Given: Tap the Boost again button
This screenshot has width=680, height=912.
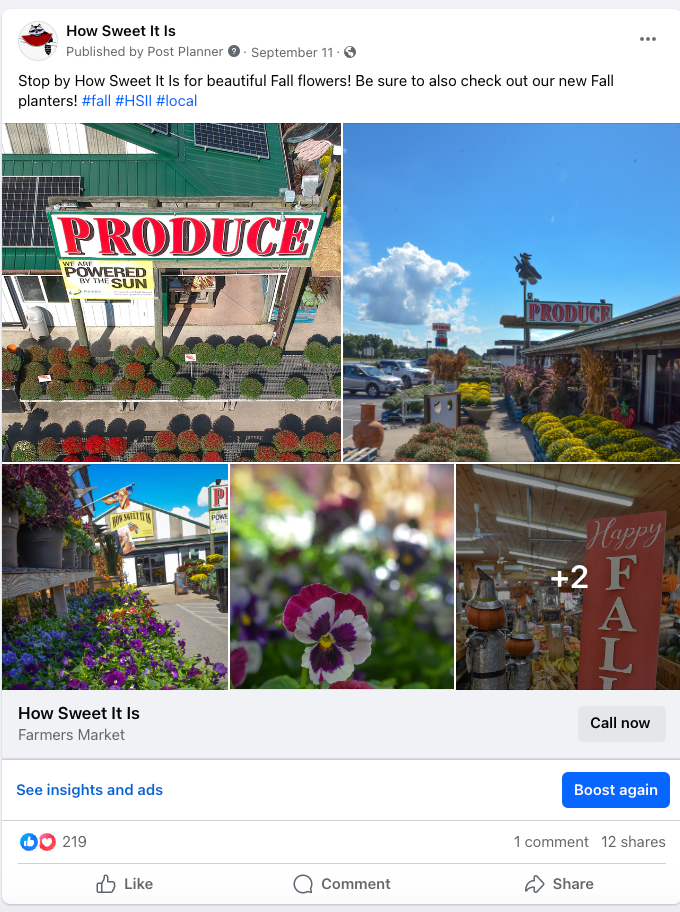Looking at the screenshot, I should tap(615, 790).
